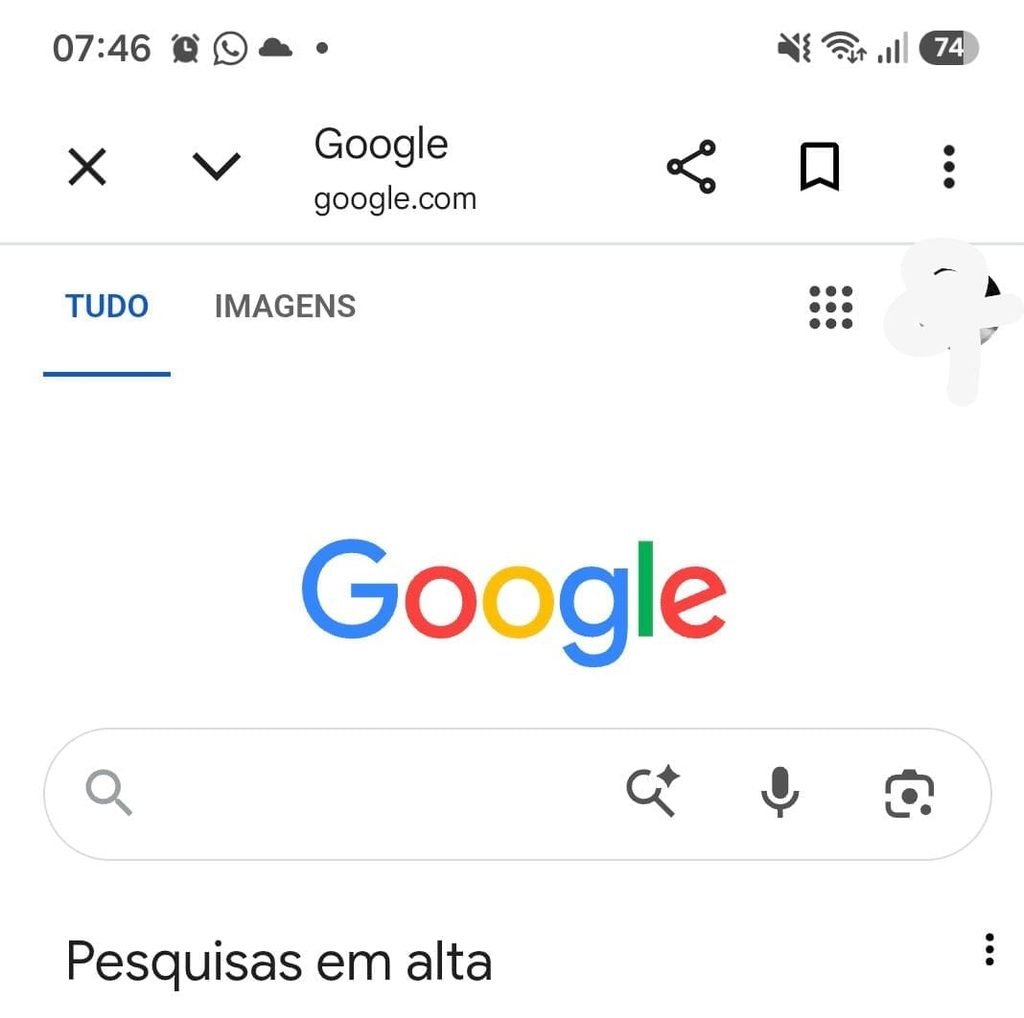Close the Google custom tab
Viewport: 1024px width, 1018px height.
click(x=87, y=167)
